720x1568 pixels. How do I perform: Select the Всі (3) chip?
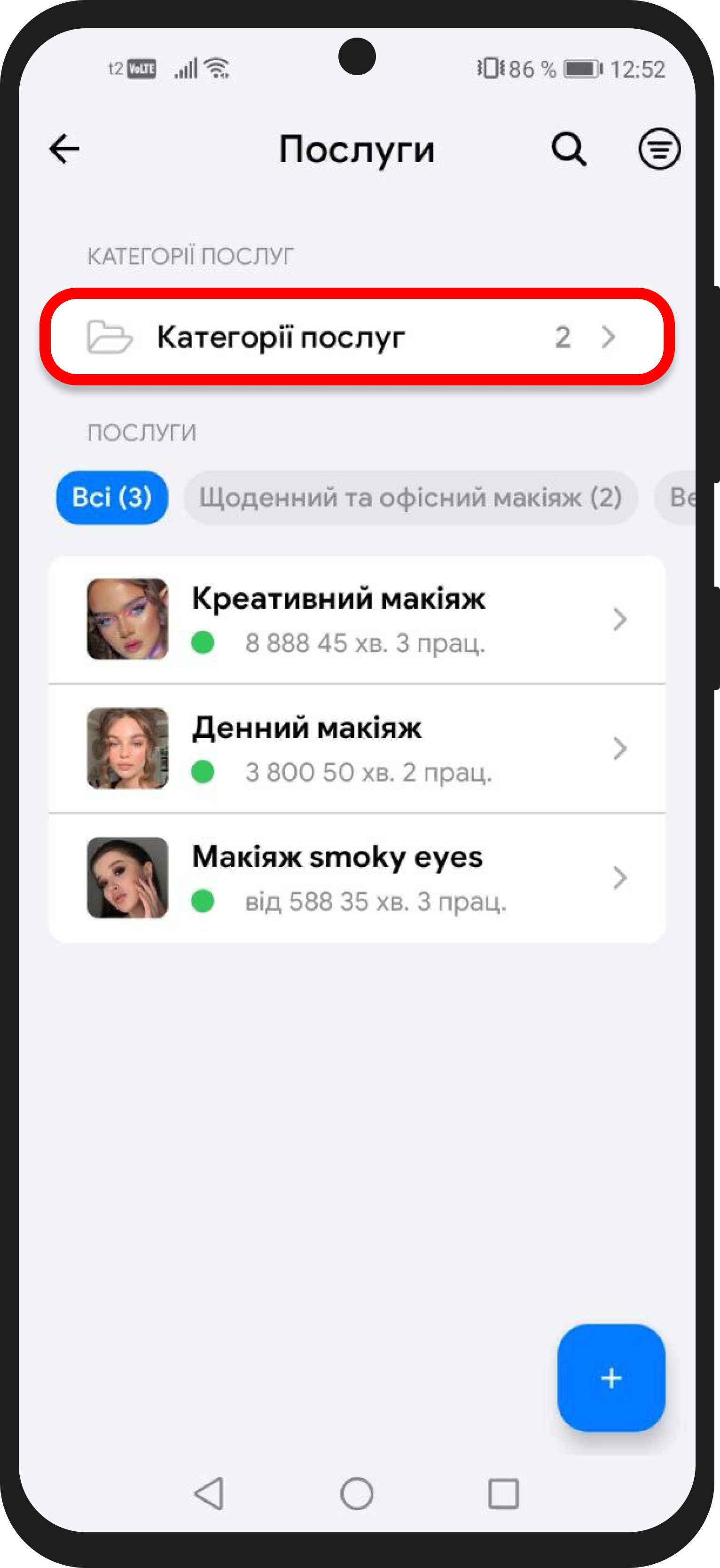click(x=112, y=497)
